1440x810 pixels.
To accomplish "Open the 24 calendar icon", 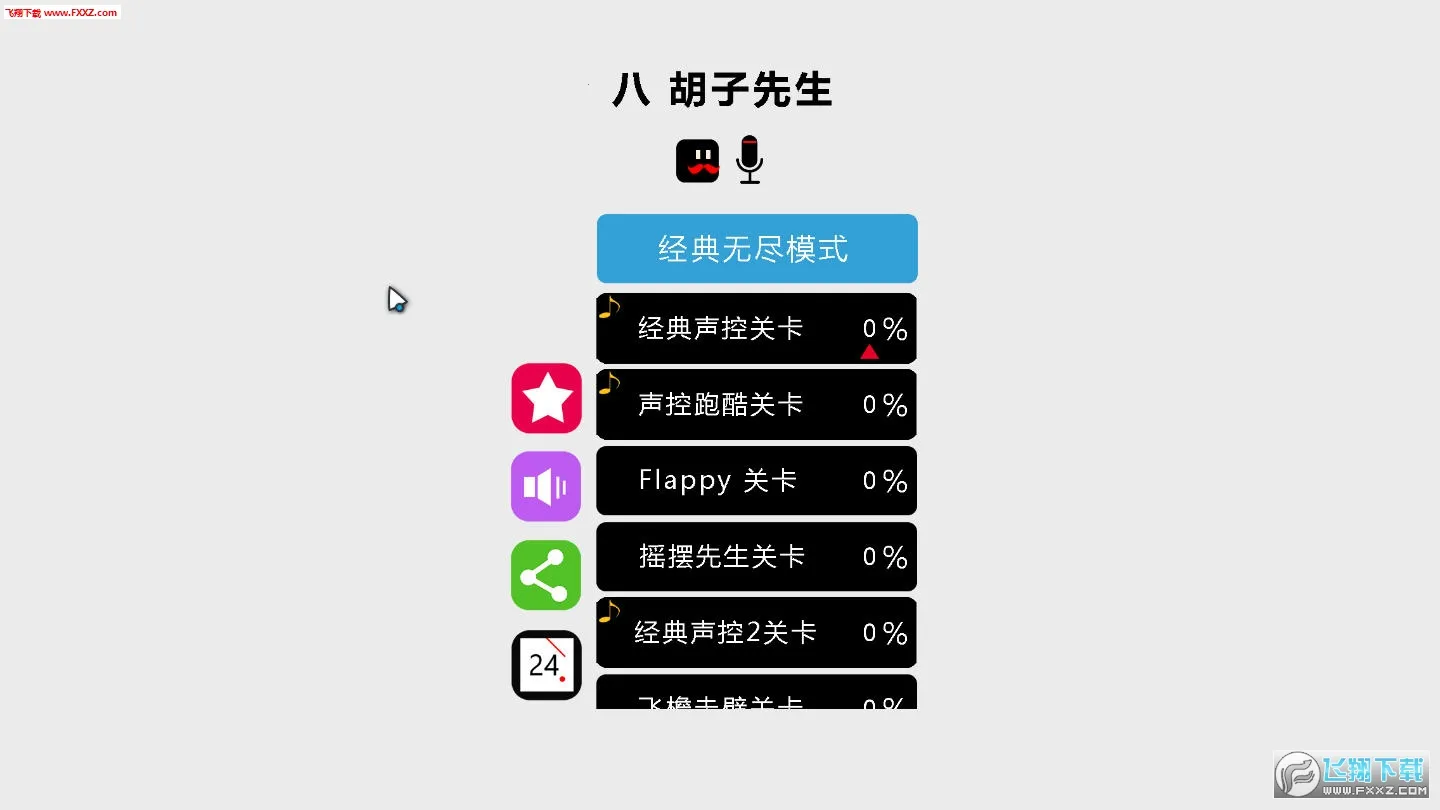I will (546, 665).
